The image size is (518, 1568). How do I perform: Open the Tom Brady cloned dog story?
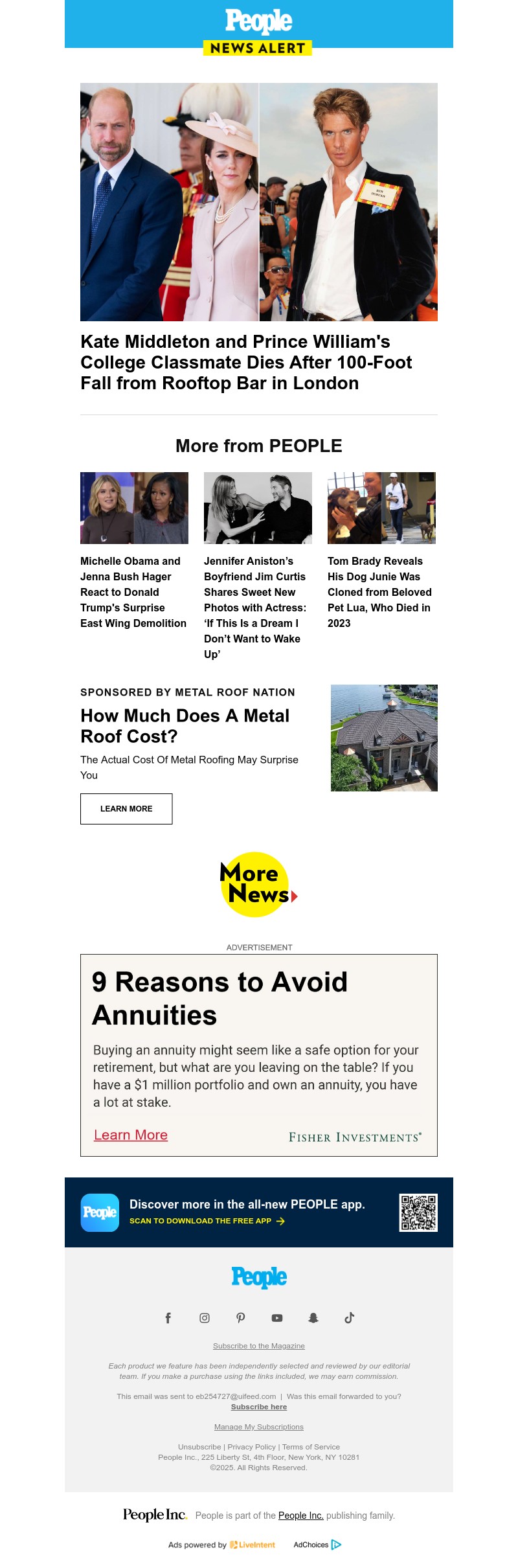point(379,592)
